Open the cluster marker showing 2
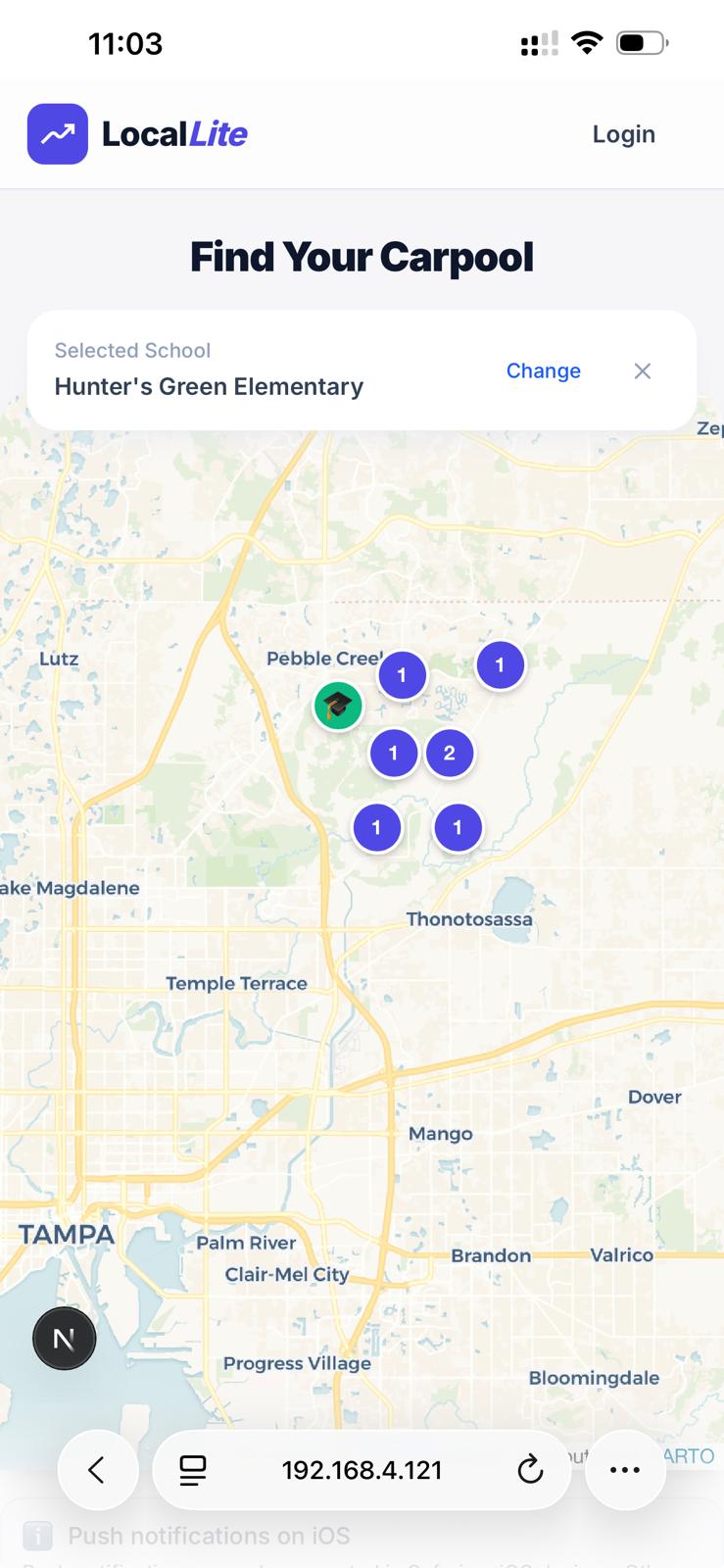This screenshot has width=724, height=1568. pyautogui.click(x=450, y=753)
